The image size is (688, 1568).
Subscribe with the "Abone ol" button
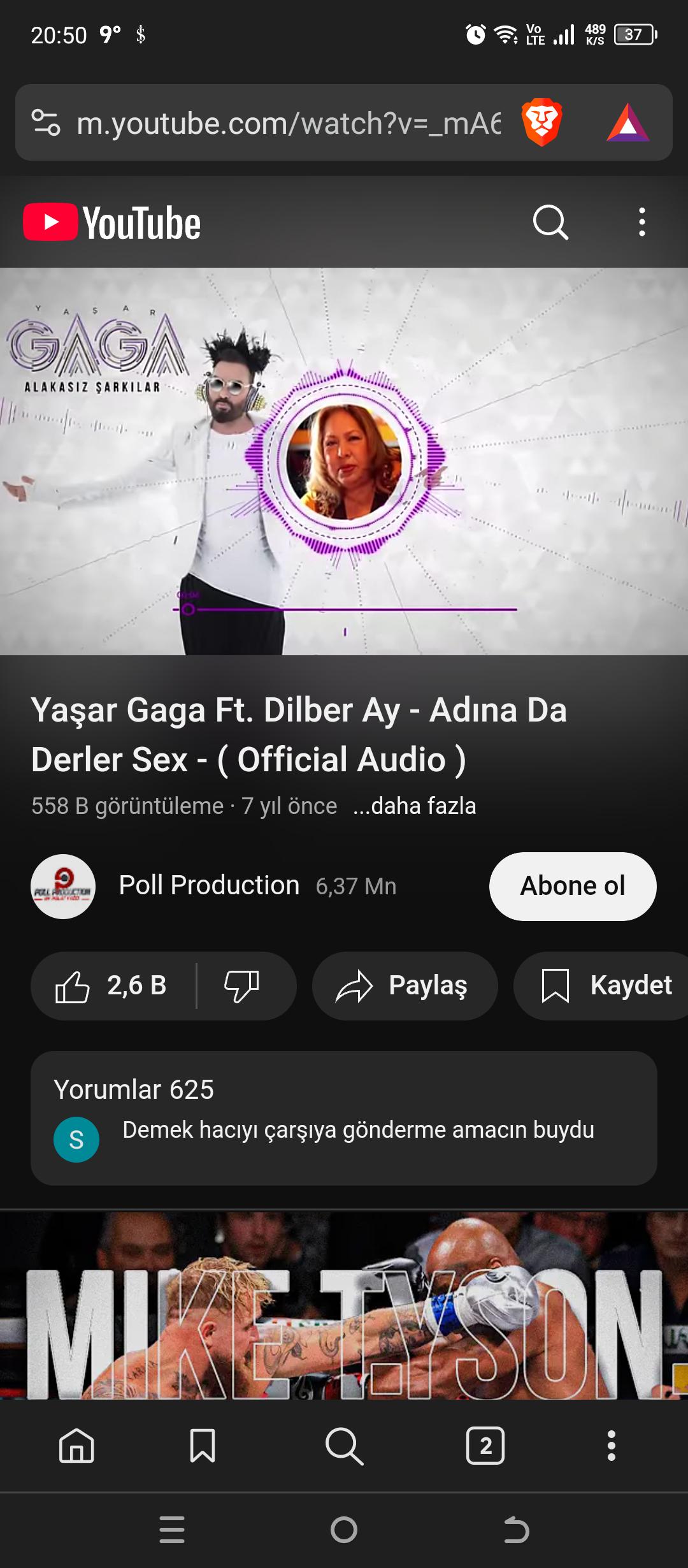coord(572,886)
